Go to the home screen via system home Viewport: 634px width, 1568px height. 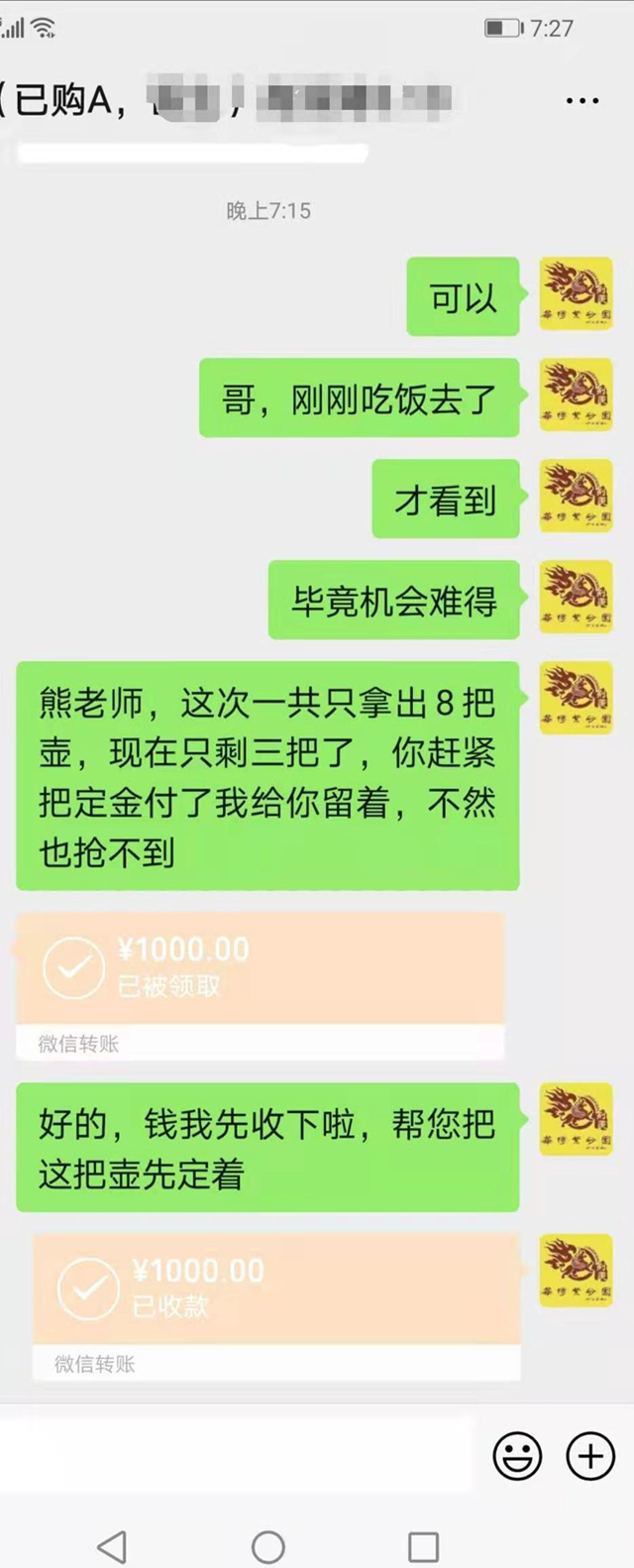tap(267, 1546)
